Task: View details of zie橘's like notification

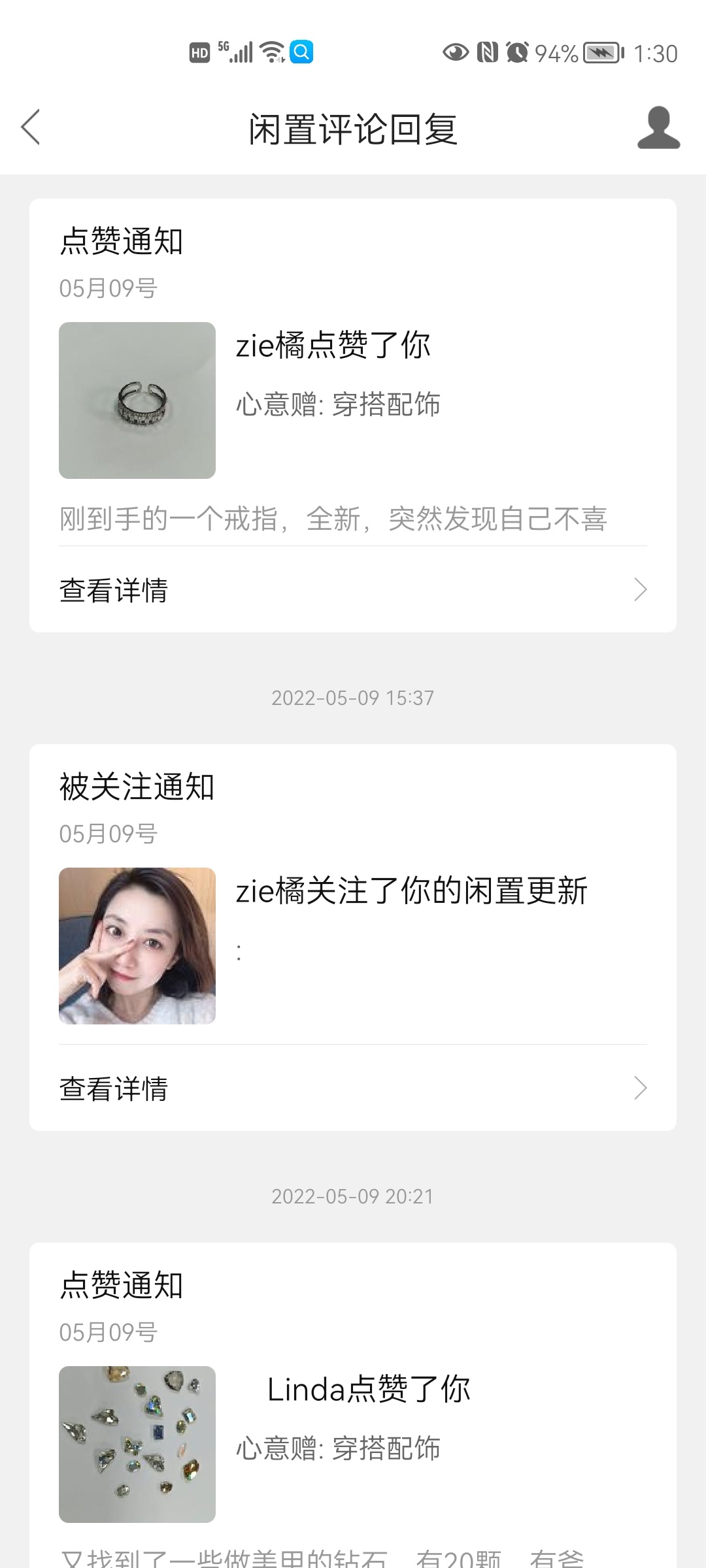Action: (x=353, y=590)
